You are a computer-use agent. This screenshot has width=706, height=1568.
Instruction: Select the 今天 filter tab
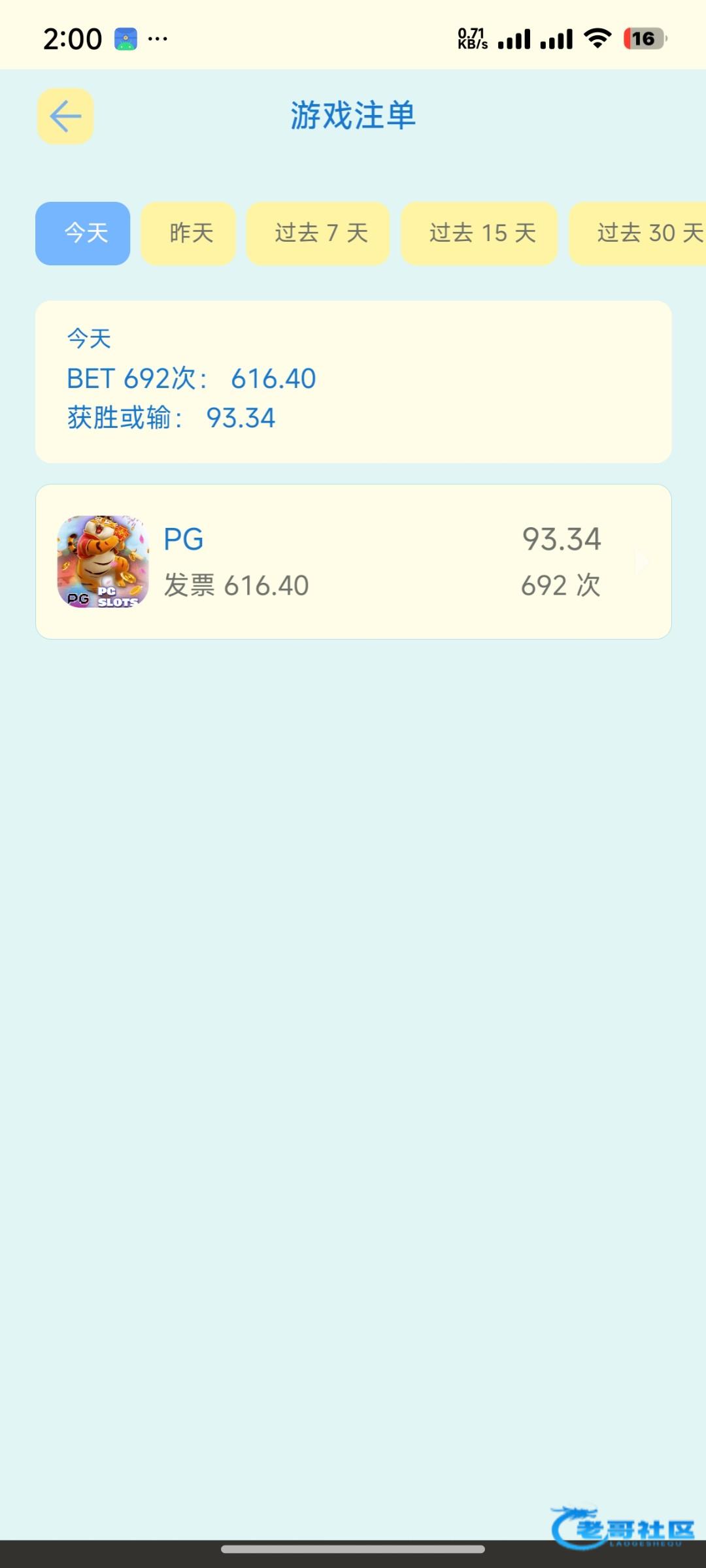click(83, 233)
